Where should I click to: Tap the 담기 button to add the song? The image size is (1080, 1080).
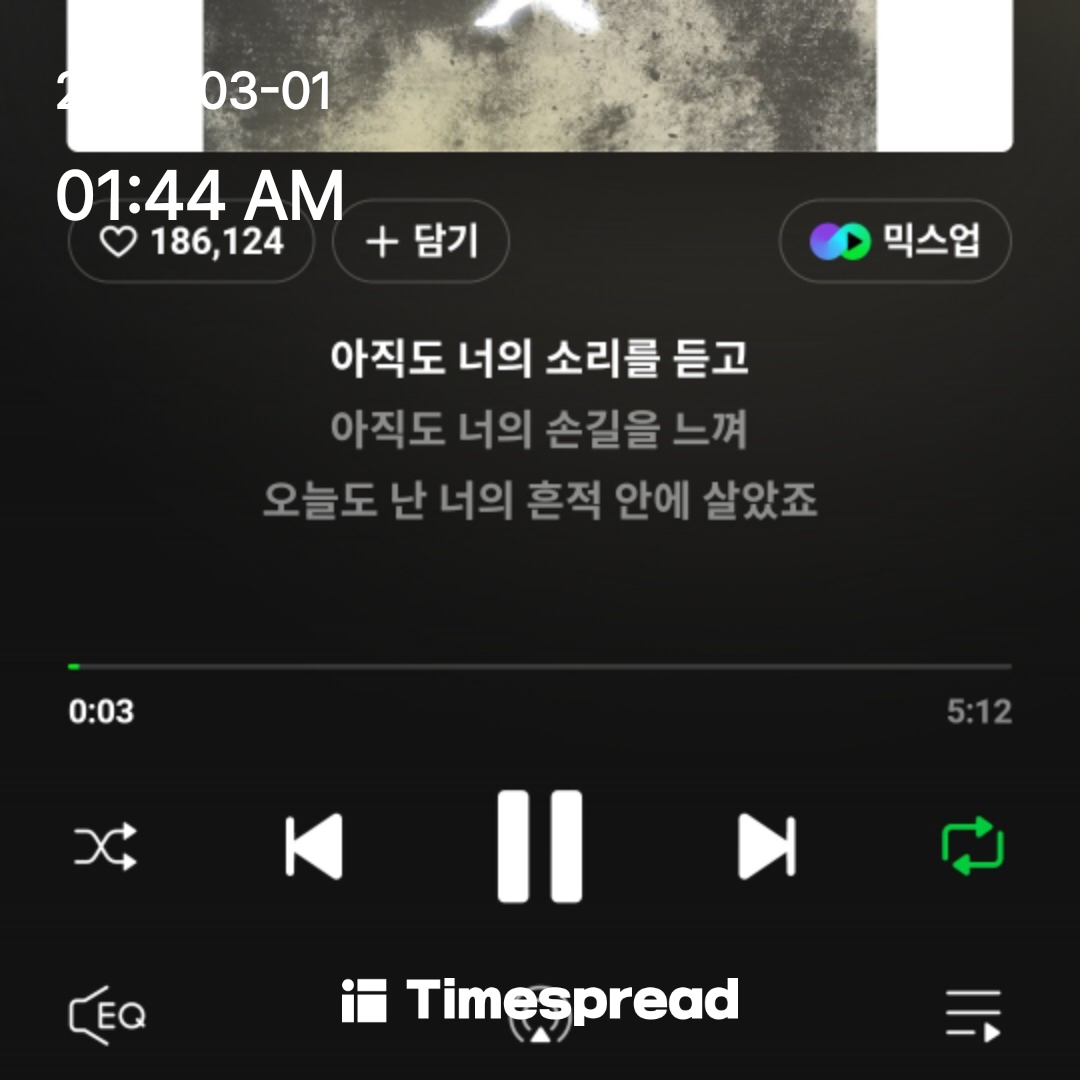421,242
